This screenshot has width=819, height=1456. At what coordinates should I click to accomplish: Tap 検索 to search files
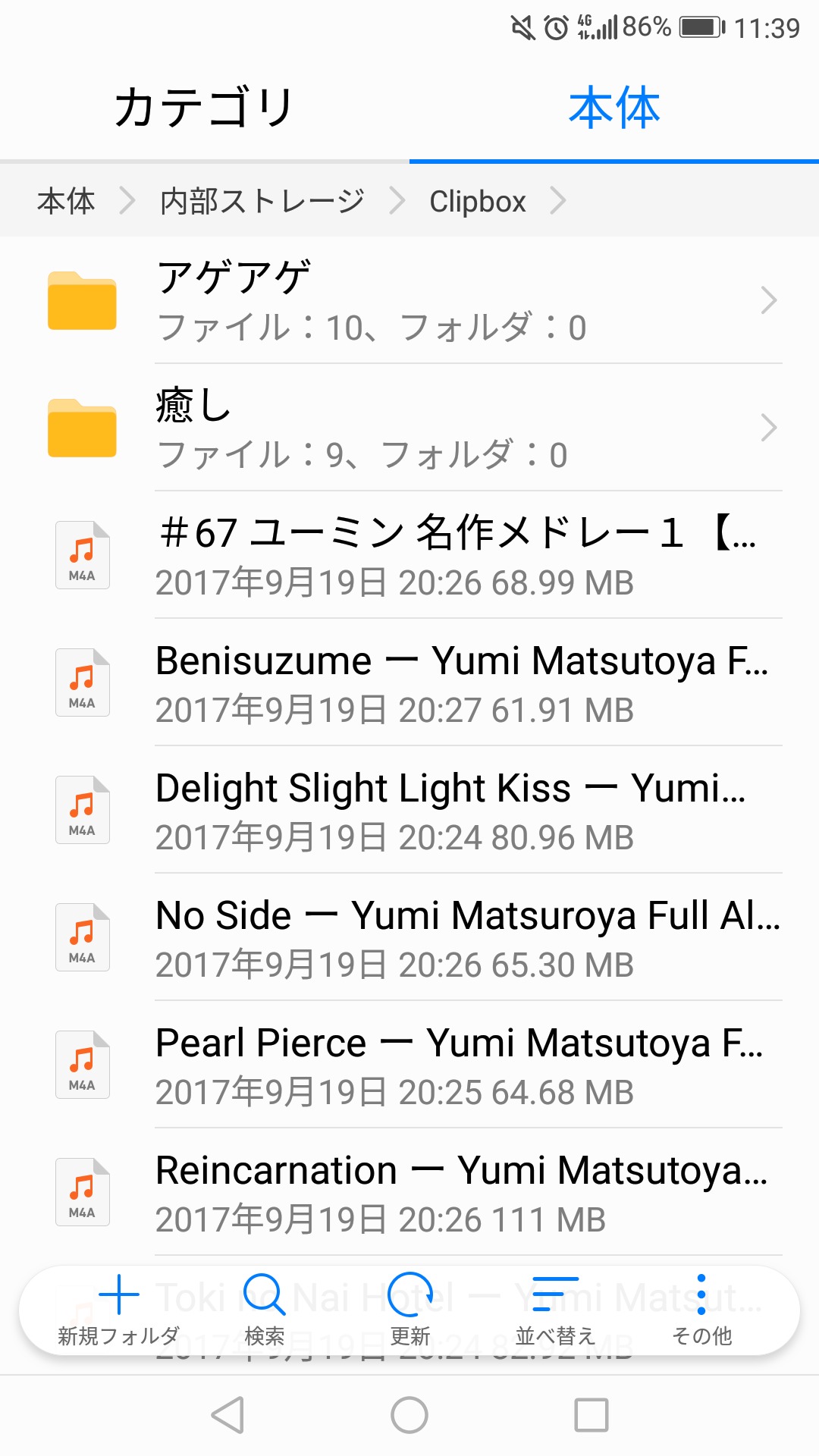click(264, 1310)
